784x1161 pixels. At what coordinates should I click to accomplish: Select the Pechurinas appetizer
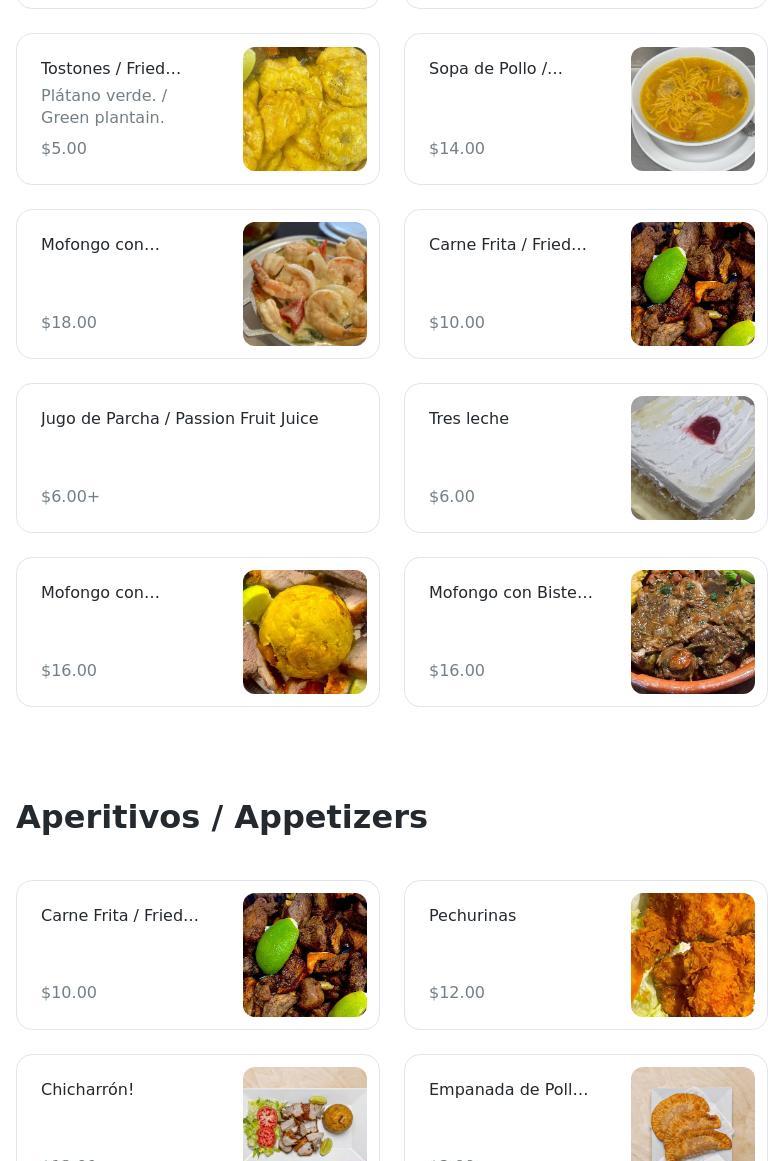coord(585,955)
